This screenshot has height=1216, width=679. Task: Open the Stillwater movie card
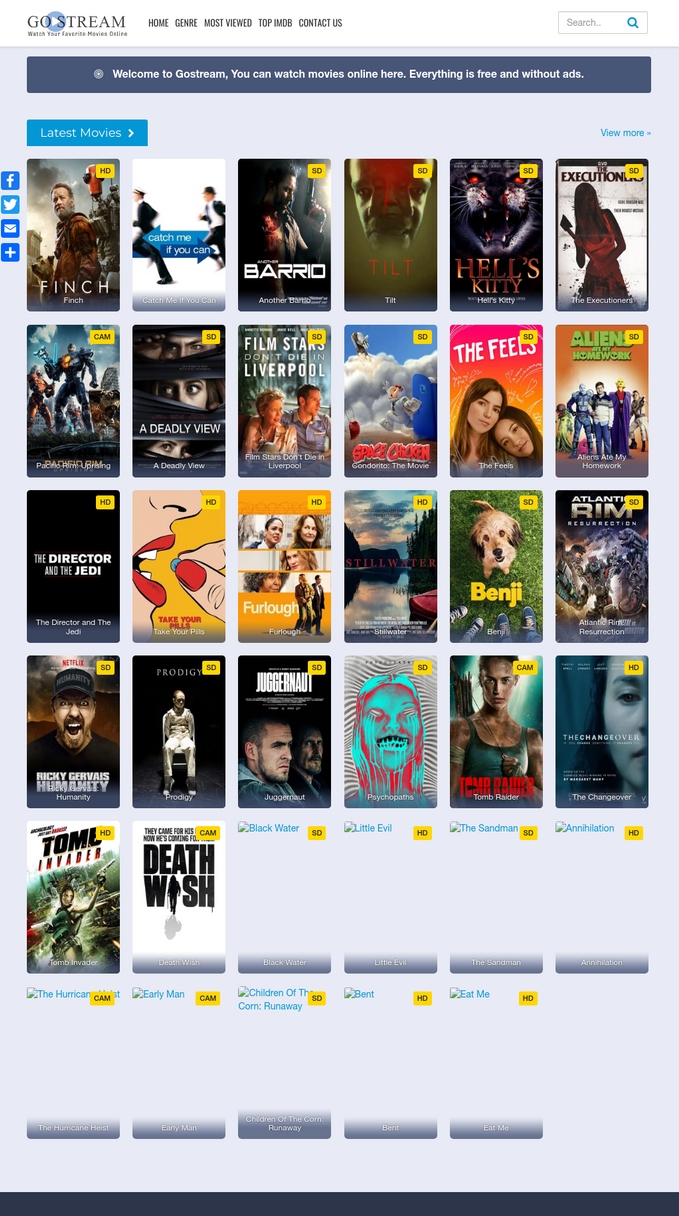(390, 566)
